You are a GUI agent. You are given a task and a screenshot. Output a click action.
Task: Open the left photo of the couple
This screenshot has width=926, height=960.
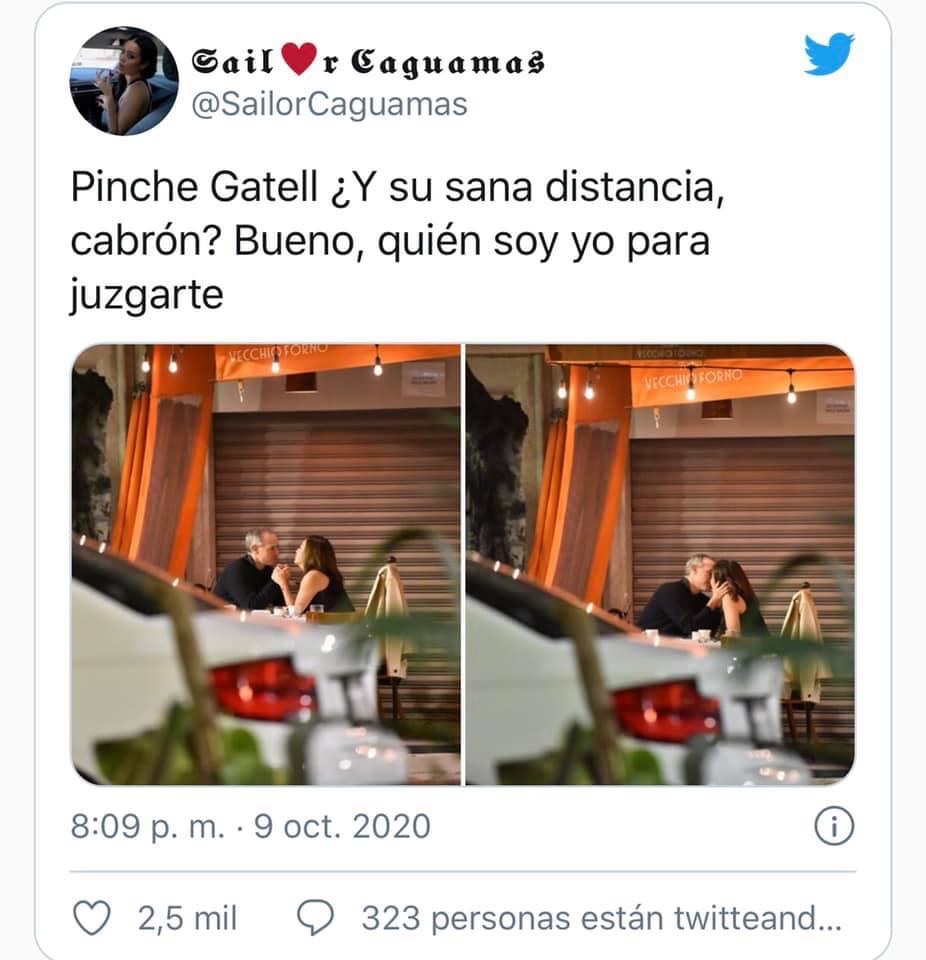tap(265, 564)
